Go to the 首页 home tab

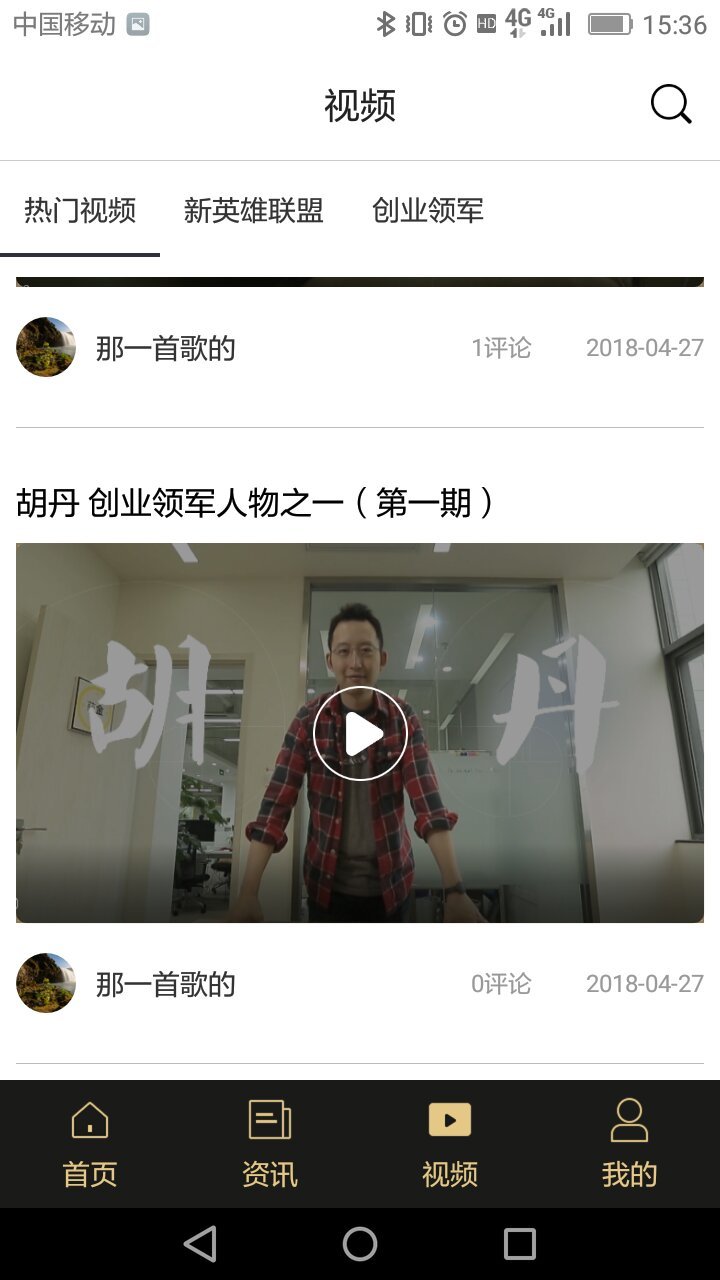[90, 1144]
